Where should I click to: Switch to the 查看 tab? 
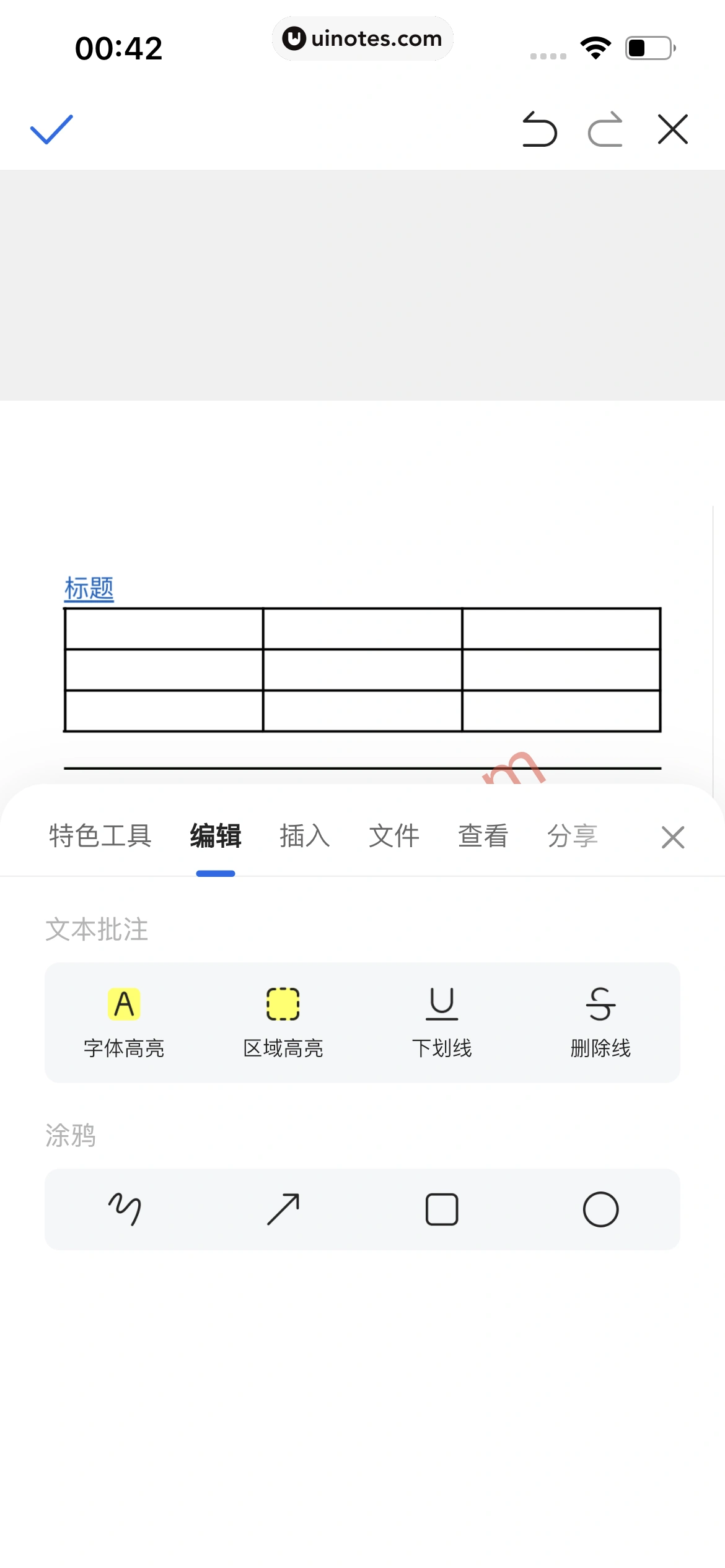tap(483, 836)
